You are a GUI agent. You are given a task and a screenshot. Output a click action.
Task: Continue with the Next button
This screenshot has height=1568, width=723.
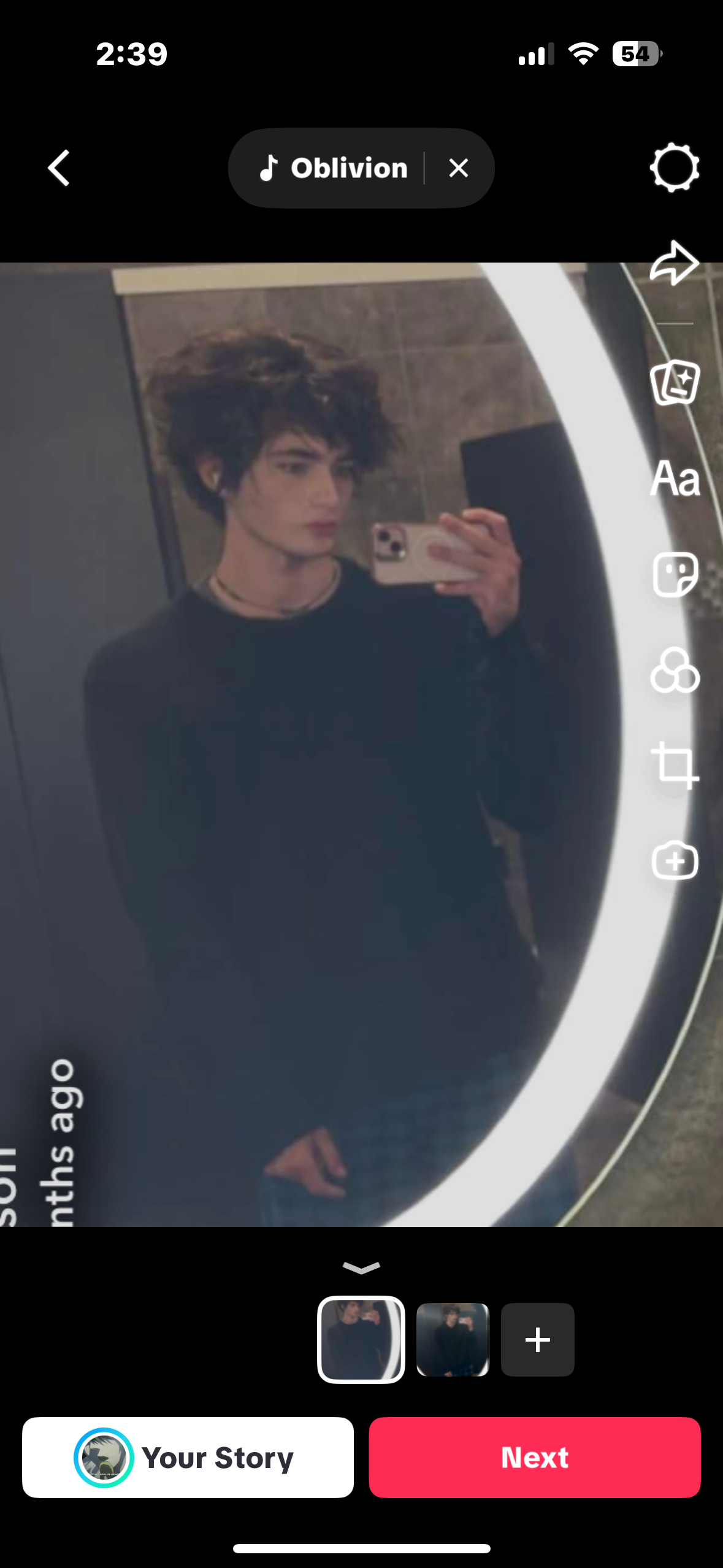click(534, 1458)
